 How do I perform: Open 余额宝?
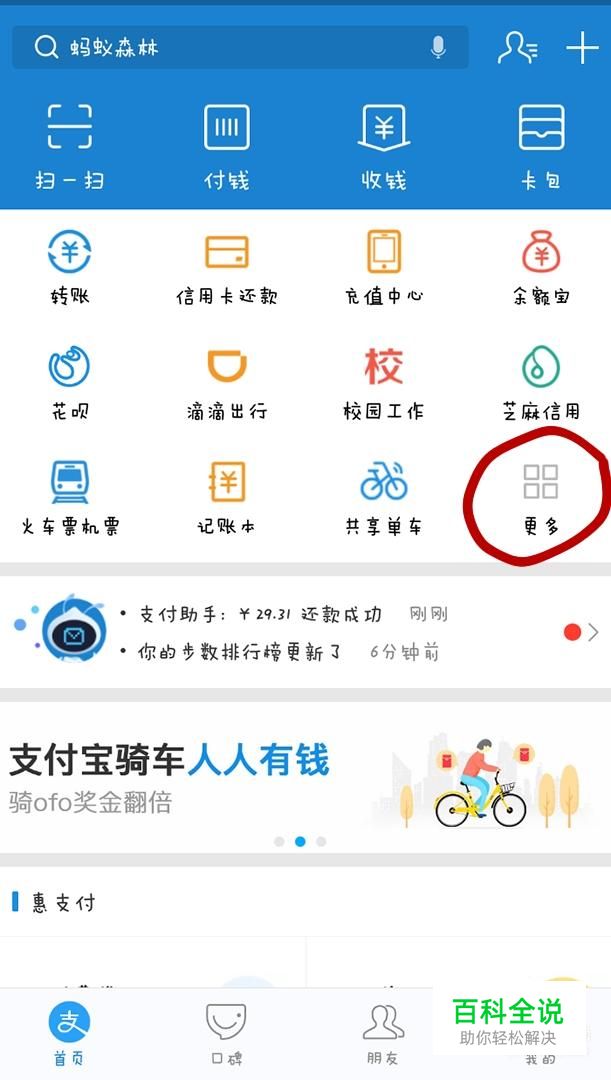(x=541, y=265)
